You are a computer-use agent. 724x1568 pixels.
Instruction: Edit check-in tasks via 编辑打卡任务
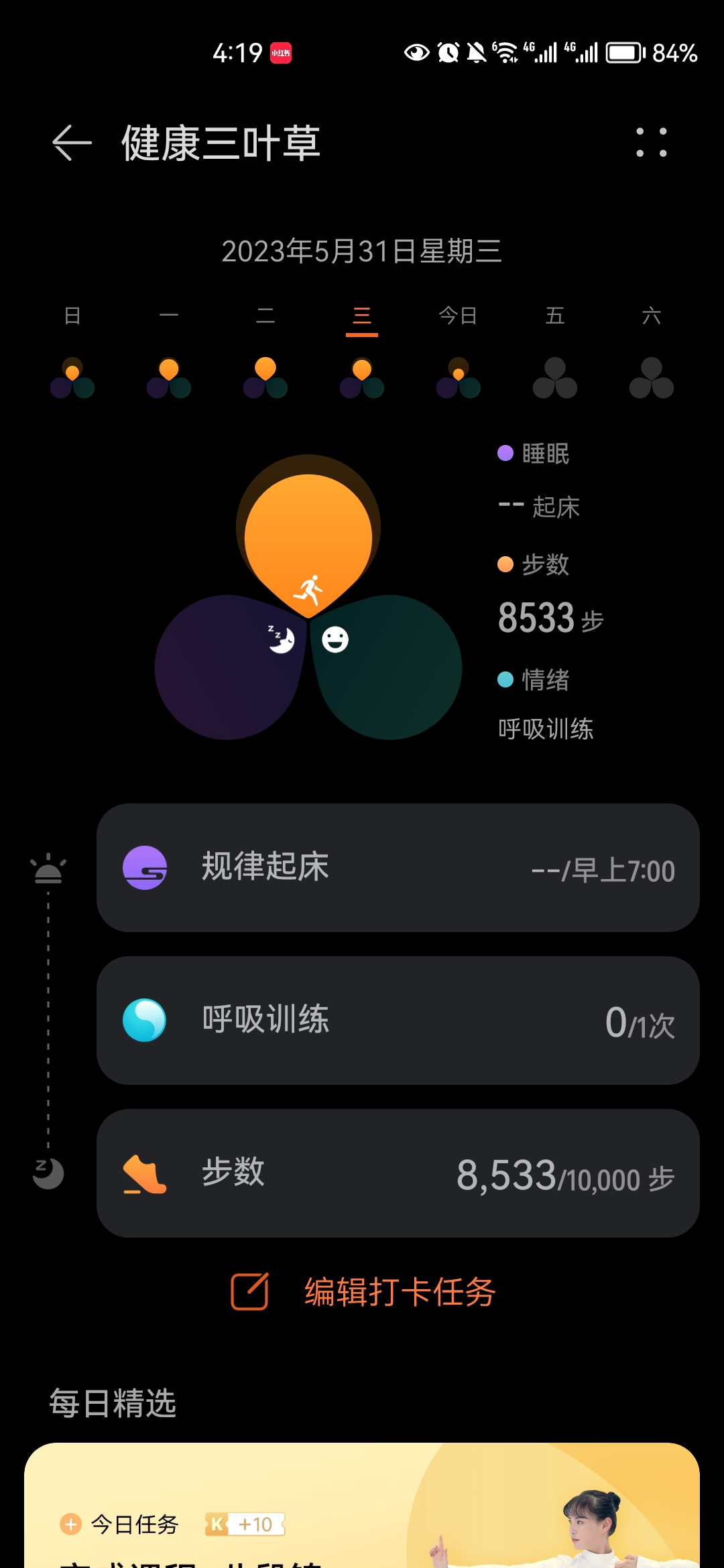tap(363, 1291)
